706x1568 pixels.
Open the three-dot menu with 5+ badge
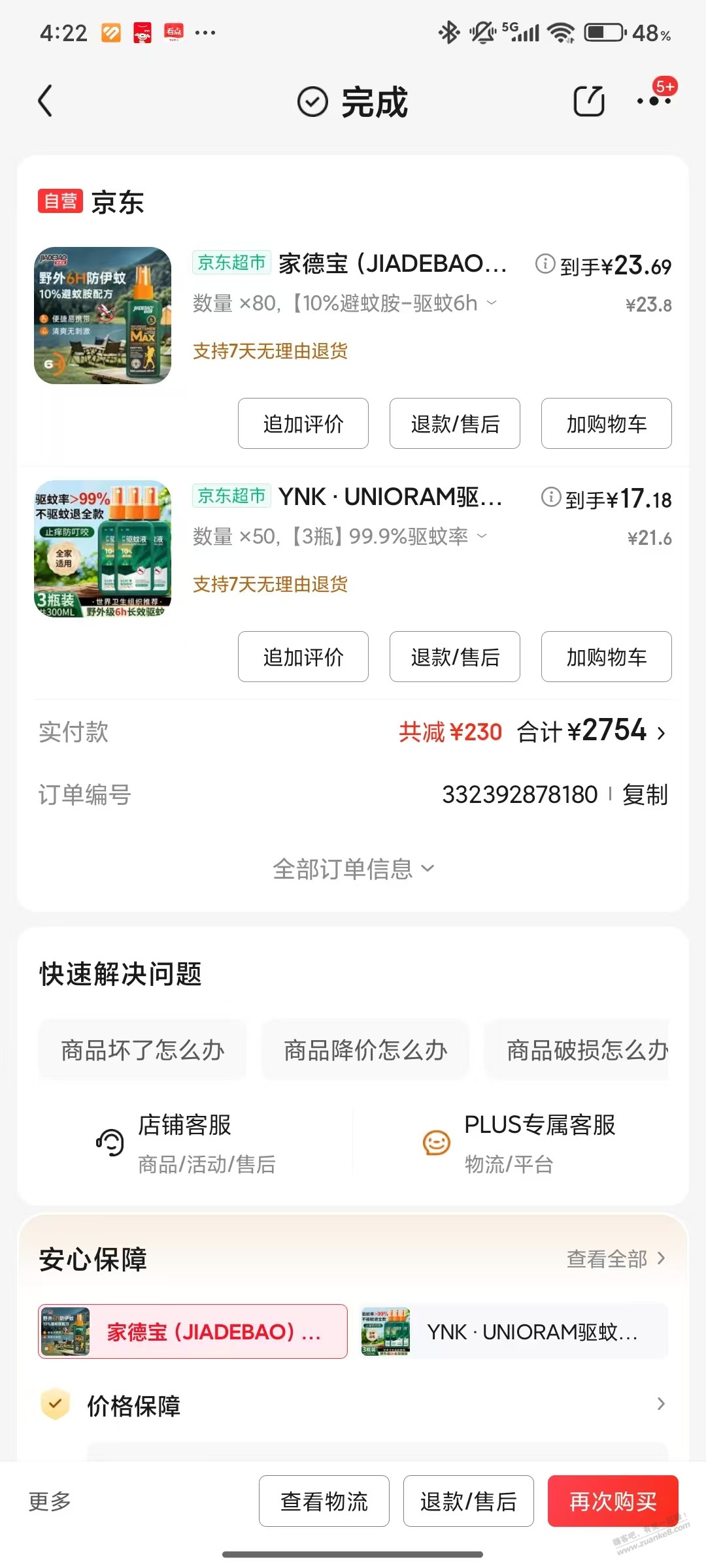point(654,101)
